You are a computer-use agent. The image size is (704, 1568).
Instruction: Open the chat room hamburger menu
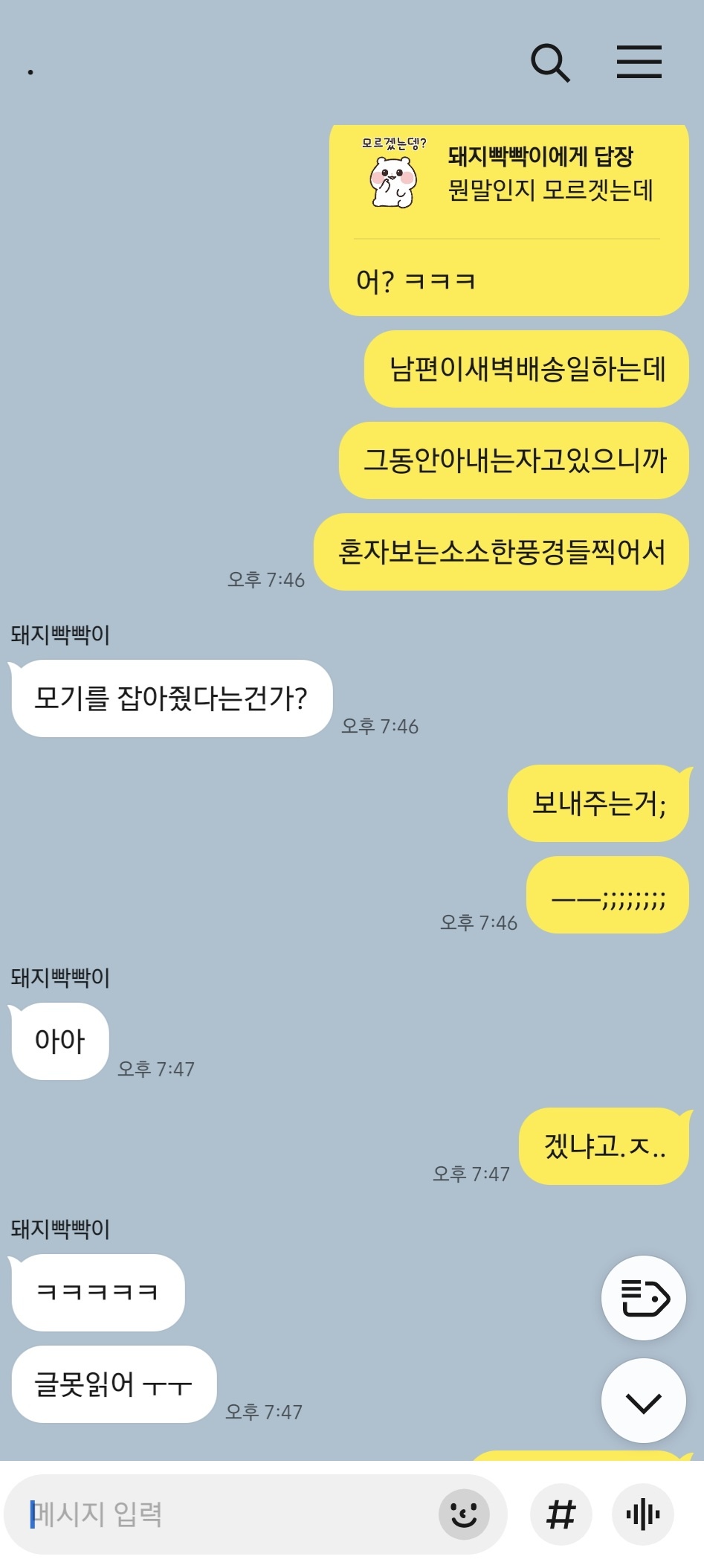pyautogui.click(x=639, y=62)
